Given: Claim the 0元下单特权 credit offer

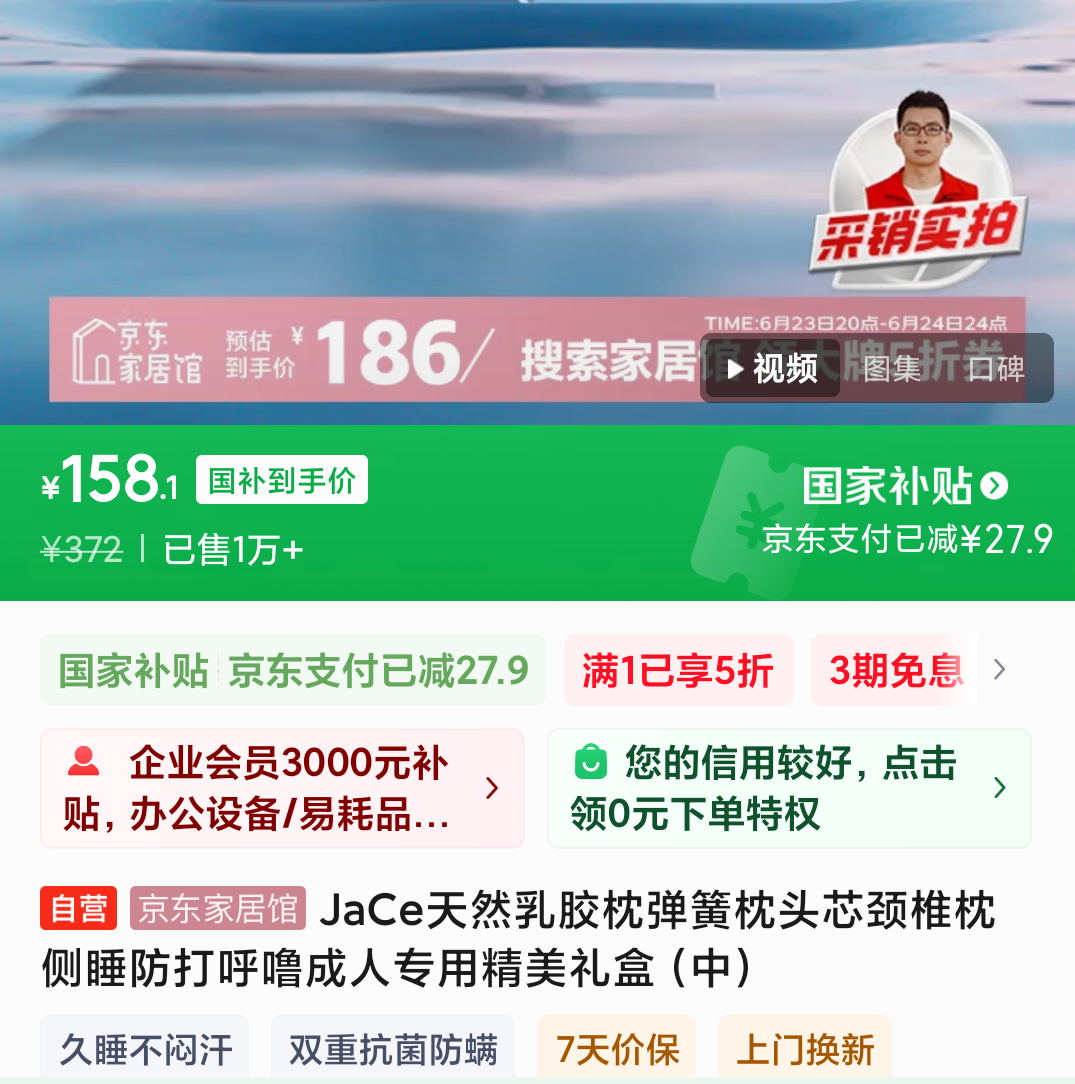Looking at the screenshot, I should coord(789,789).
